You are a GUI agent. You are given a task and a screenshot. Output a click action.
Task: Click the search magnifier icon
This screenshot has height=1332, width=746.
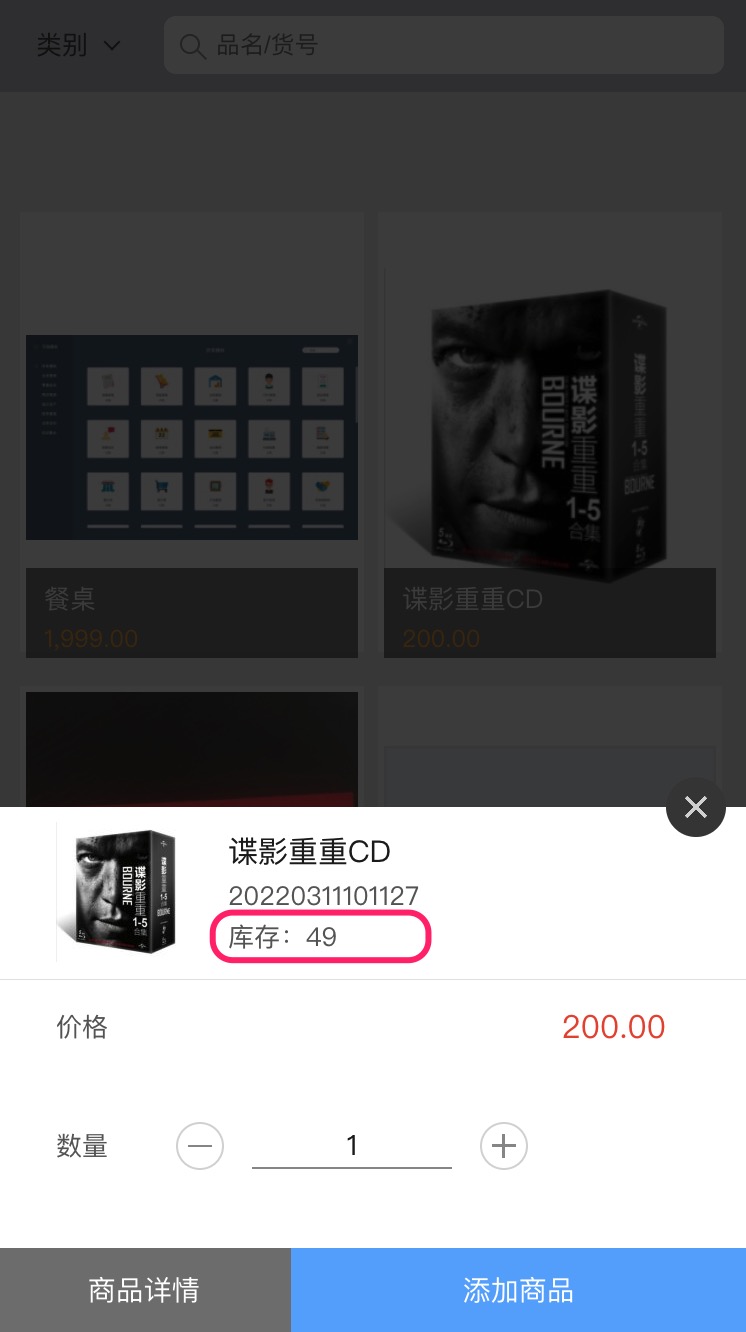click(192, 45)
